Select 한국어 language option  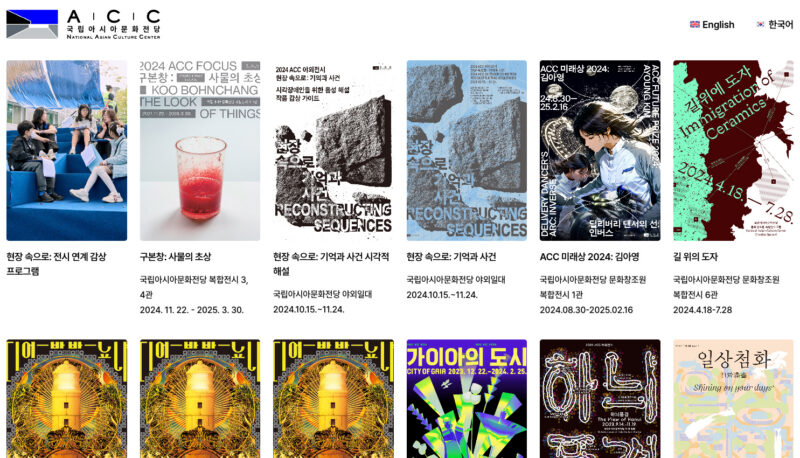(775, 25)
